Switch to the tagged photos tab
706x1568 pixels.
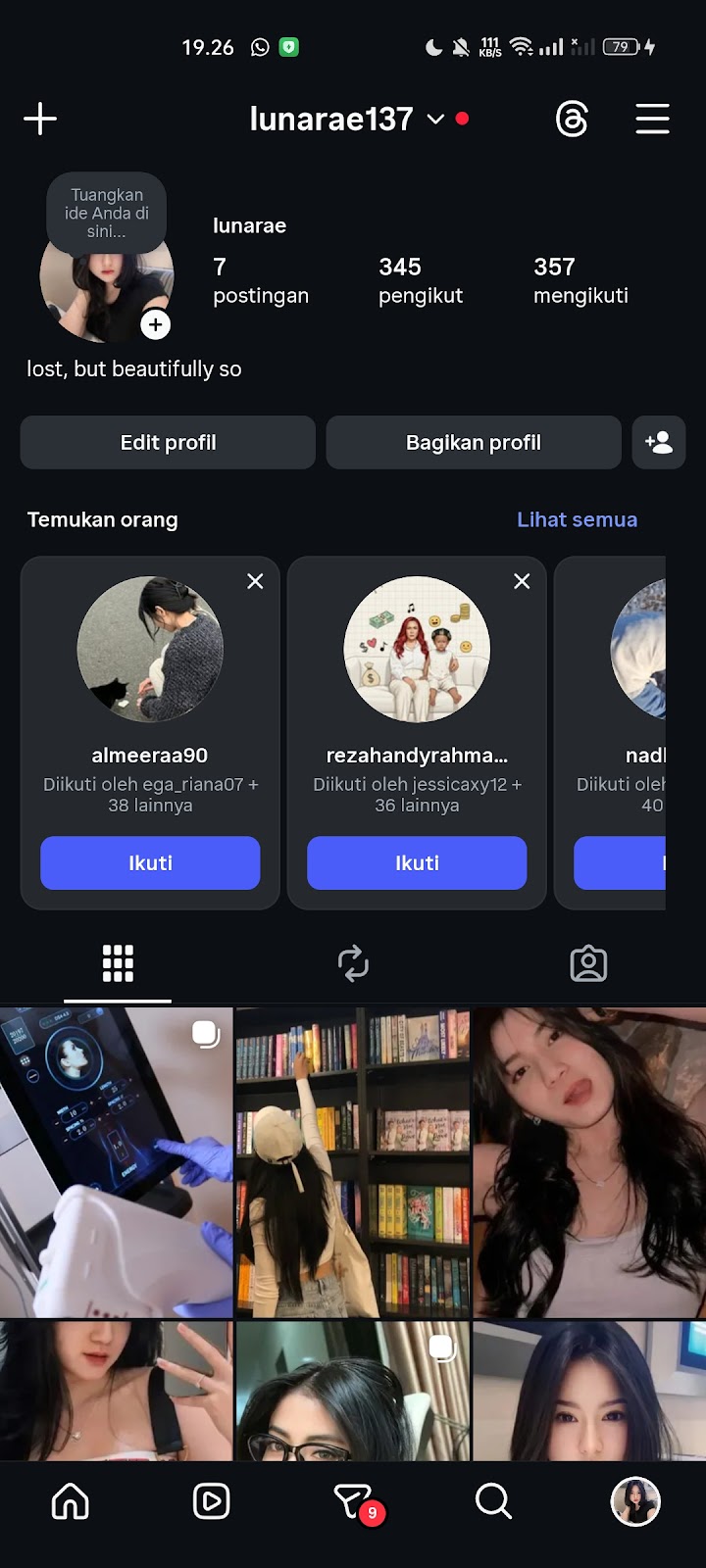coord(588,963)
